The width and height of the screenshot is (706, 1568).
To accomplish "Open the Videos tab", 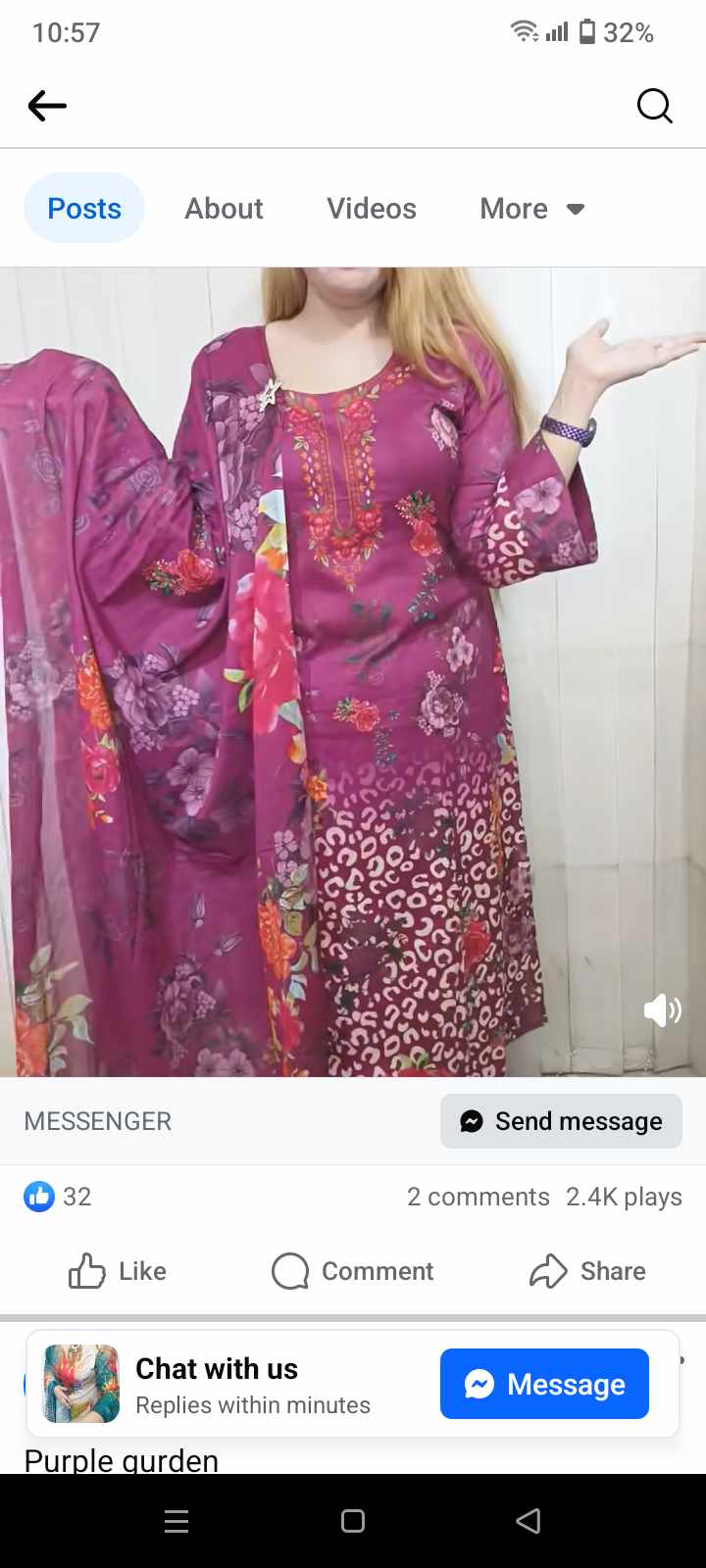I will point(371,209).
